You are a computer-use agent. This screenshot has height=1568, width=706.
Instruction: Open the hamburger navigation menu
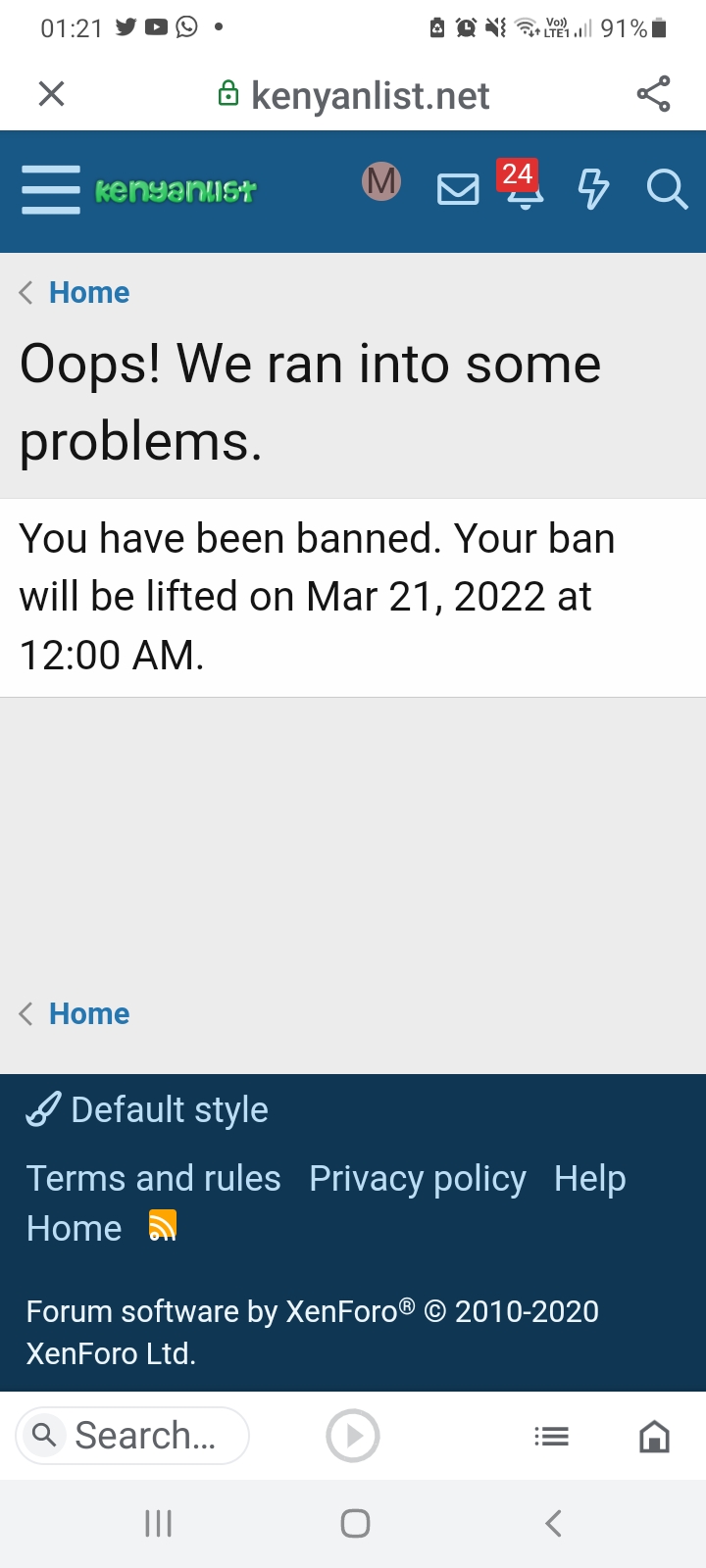tap(51, 189)
